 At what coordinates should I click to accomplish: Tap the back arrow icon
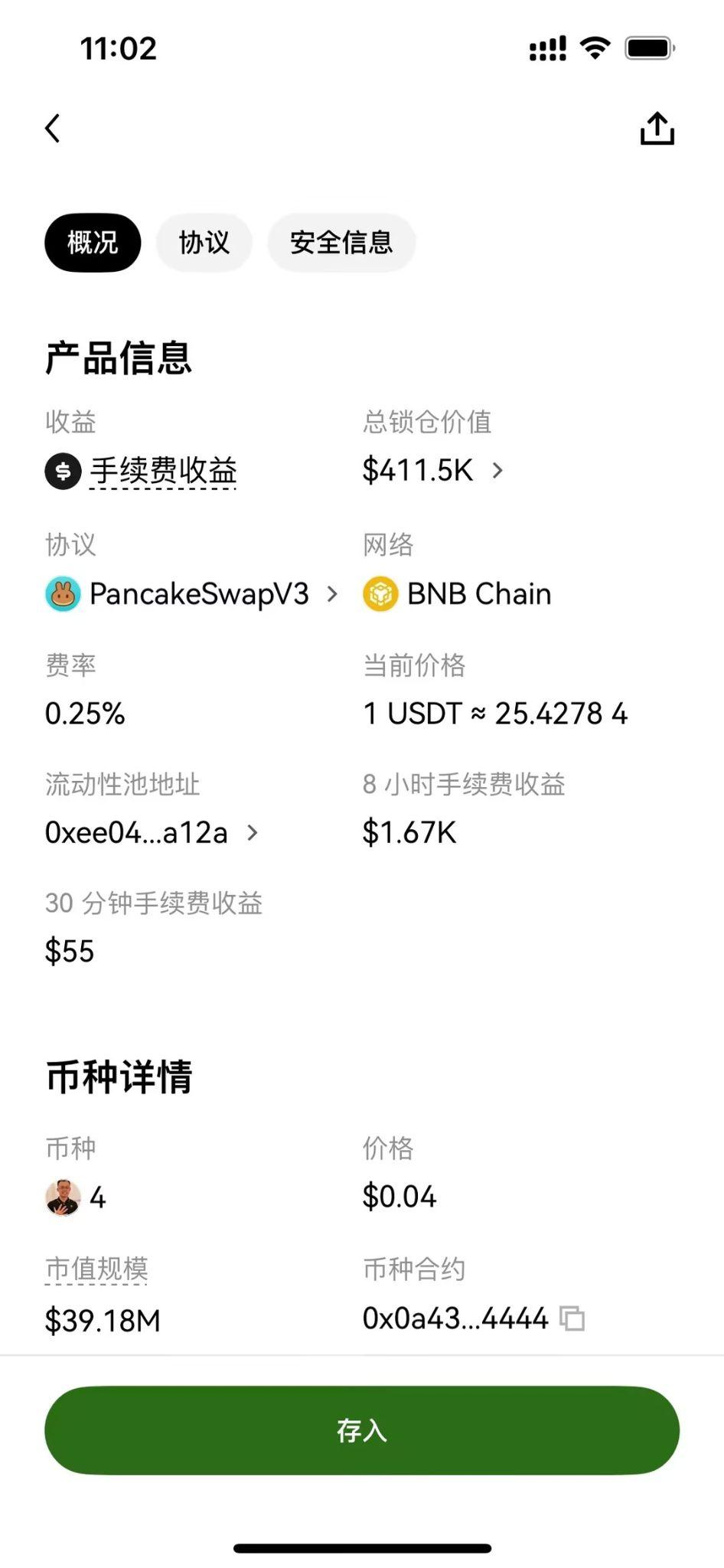[x=53, y=128]
